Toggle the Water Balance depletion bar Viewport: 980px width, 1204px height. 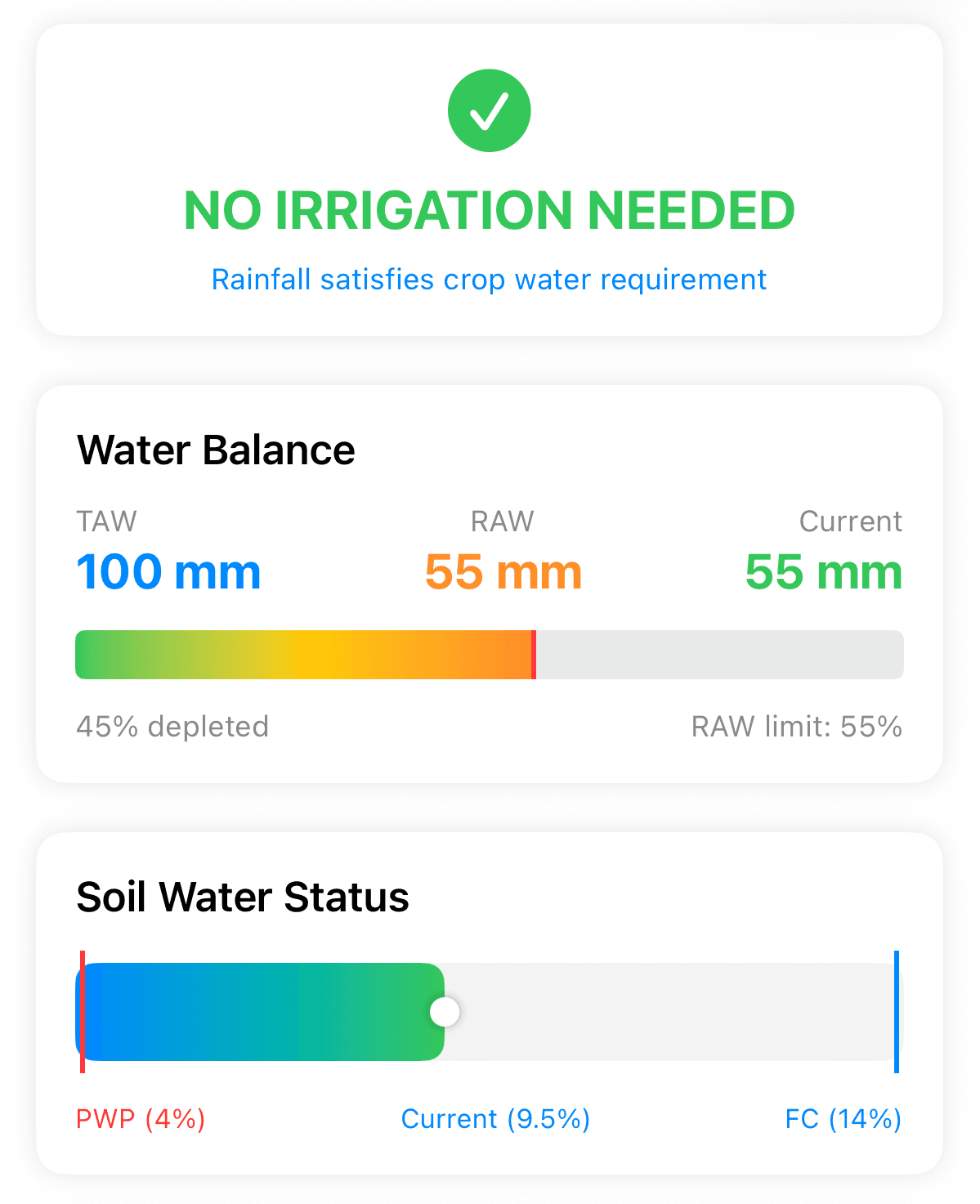point(489,654)
